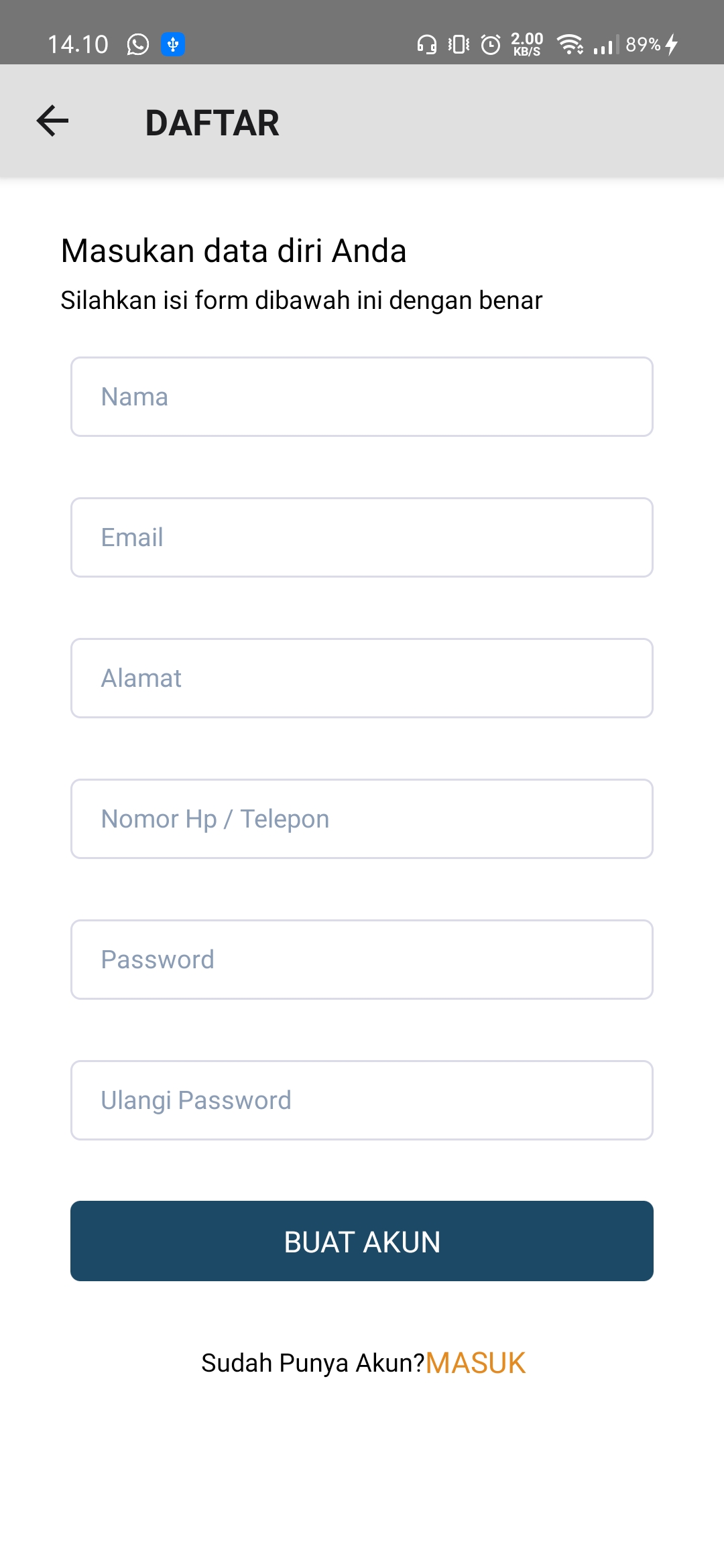Click the network speed indicator showing 2.00 KB/S

(x=526, y=44)
